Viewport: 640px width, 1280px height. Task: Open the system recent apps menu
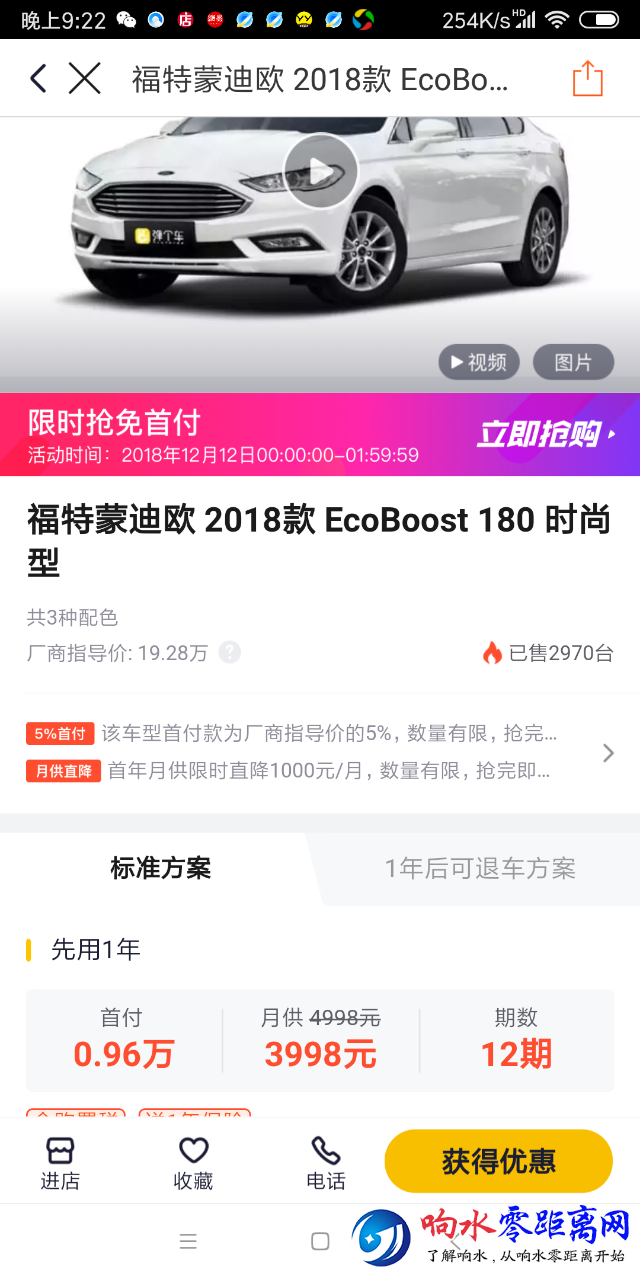tap(188, 1241)
